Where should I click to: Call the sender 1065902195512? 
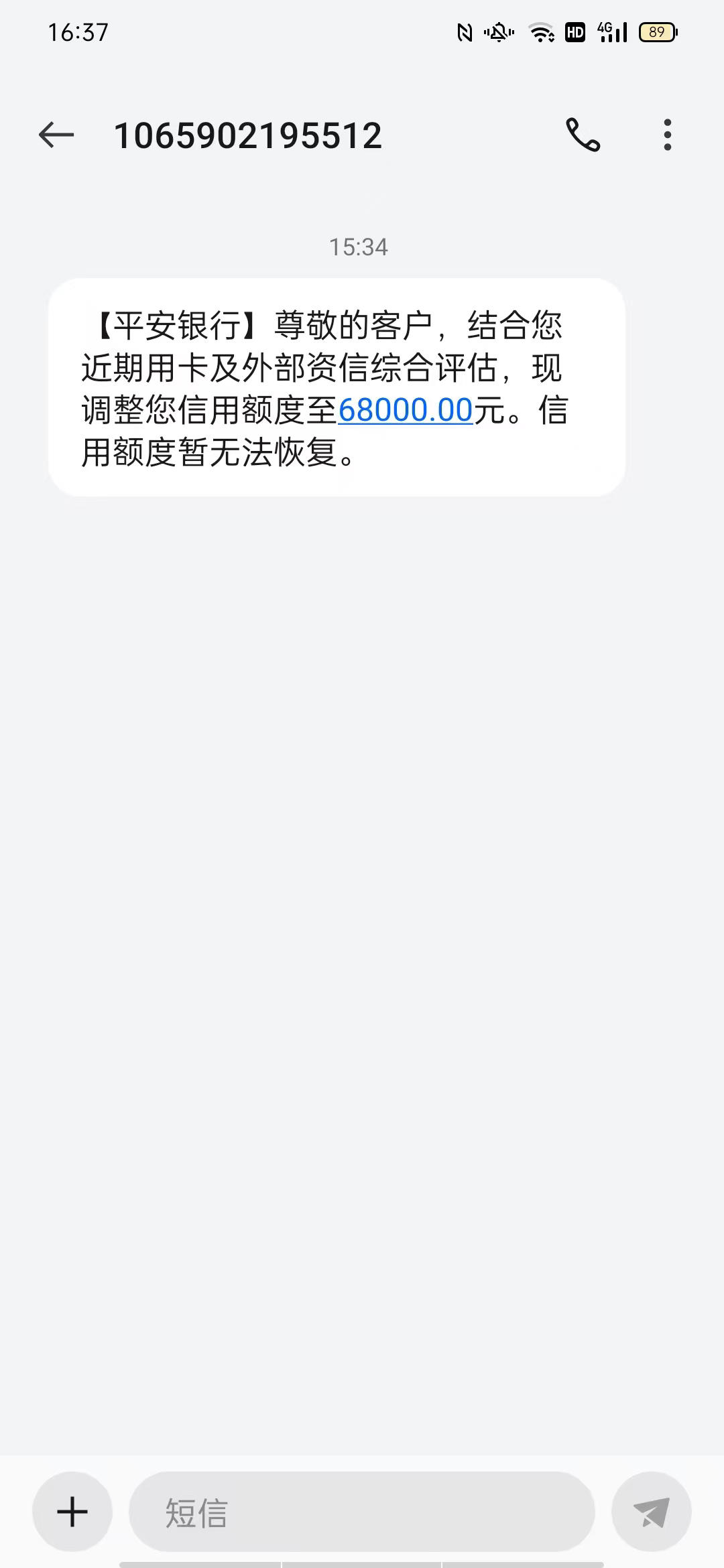(583, 135)
